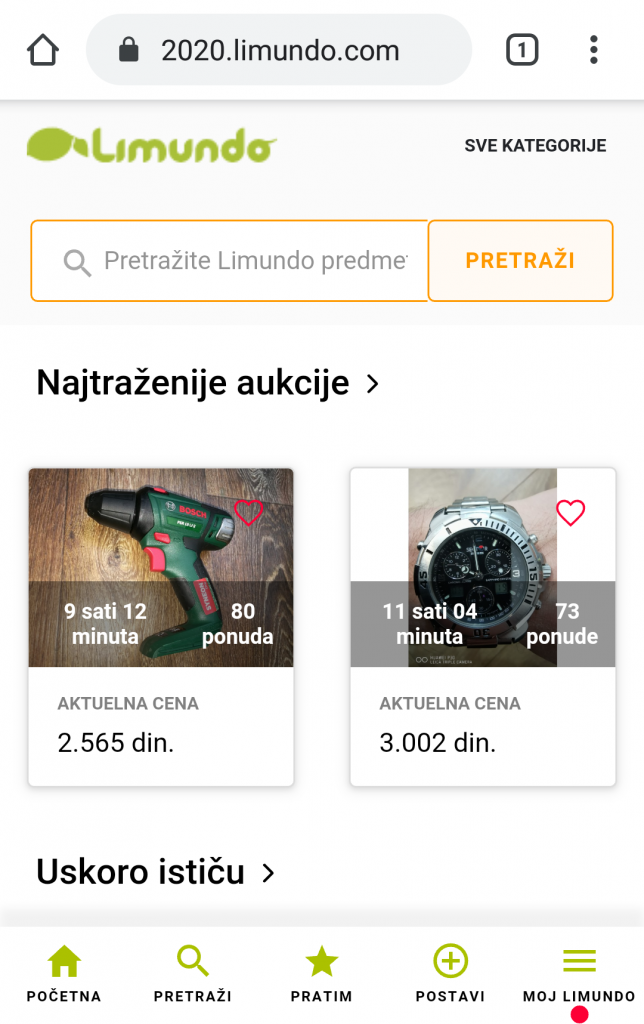Image resolution: width=644 pixels, height=1024 pixels.
Task: Open the browser overflow menu
Action: (594, 50)
